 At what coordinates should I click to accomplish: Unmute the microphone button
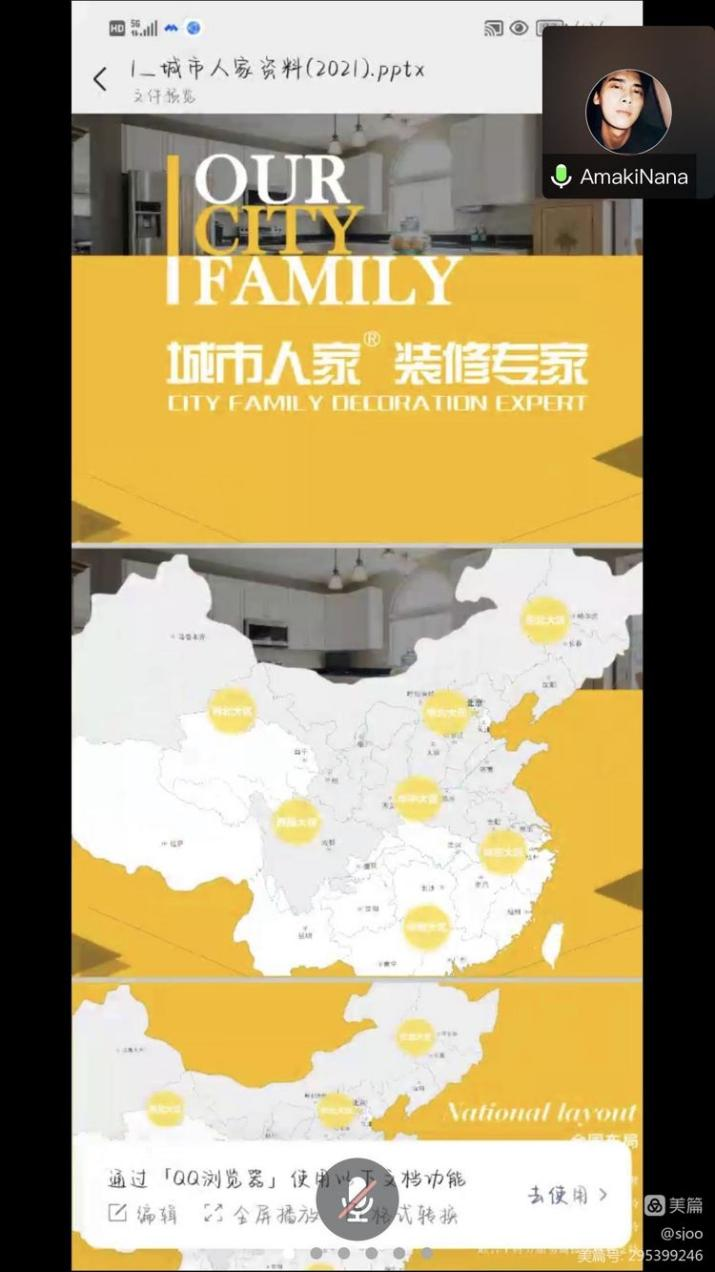(x=357, y=1198)
